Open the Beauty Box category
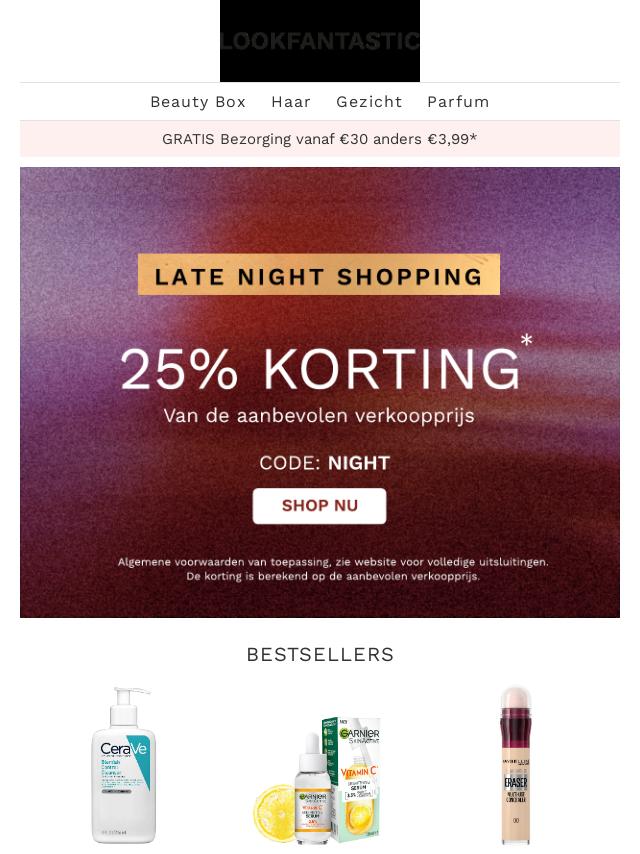 (198, 102)
